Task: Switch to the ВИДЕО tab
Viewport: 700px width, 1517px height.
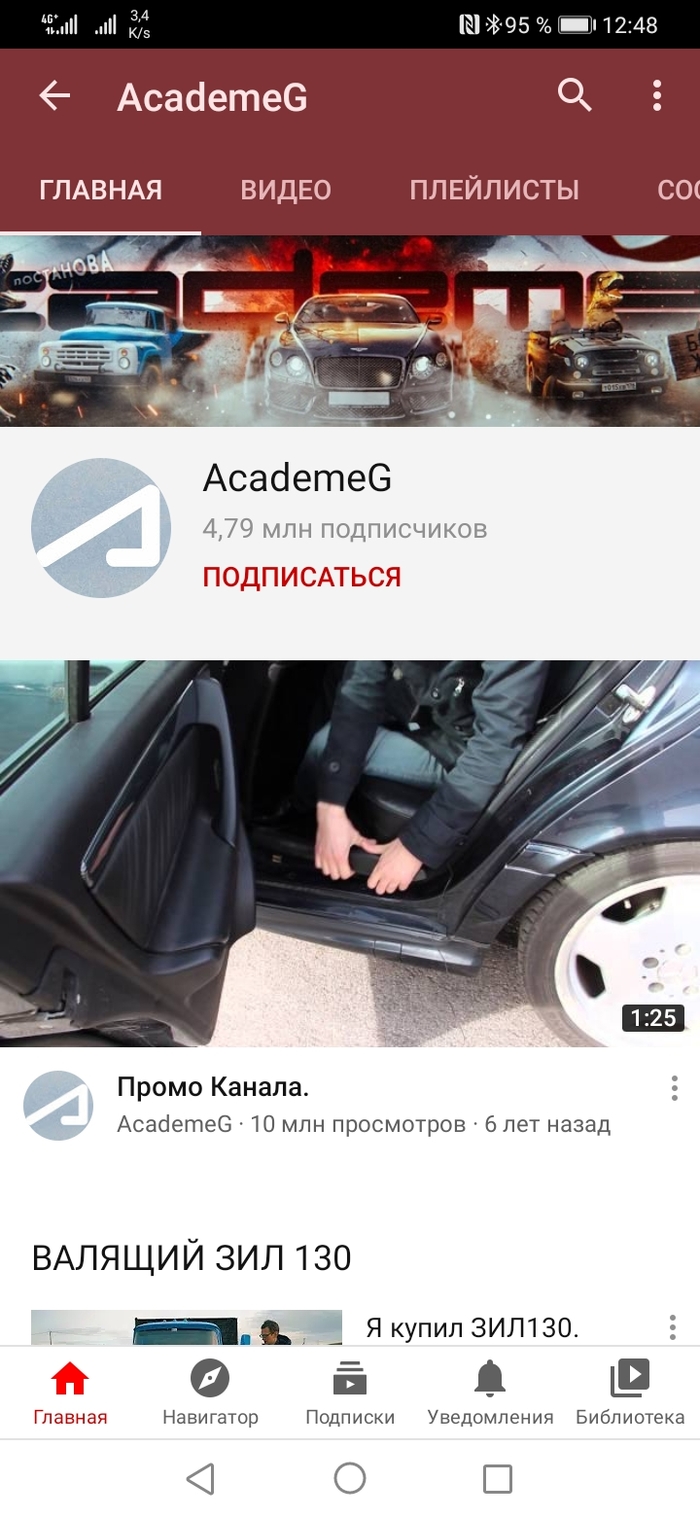Action: [x=285, y=190]
